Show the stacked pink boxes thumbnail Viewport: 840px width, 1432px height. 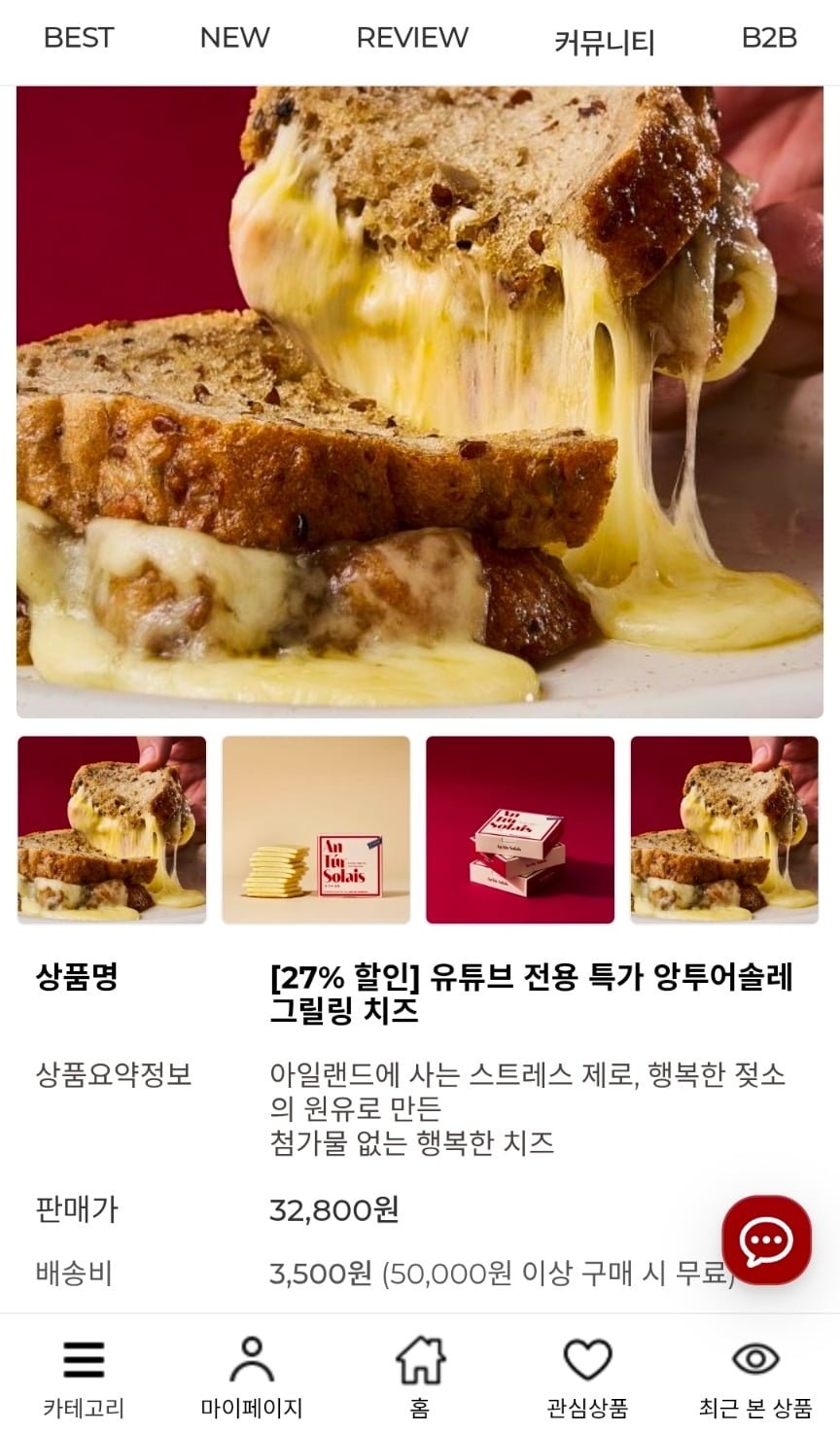[520, 829]
